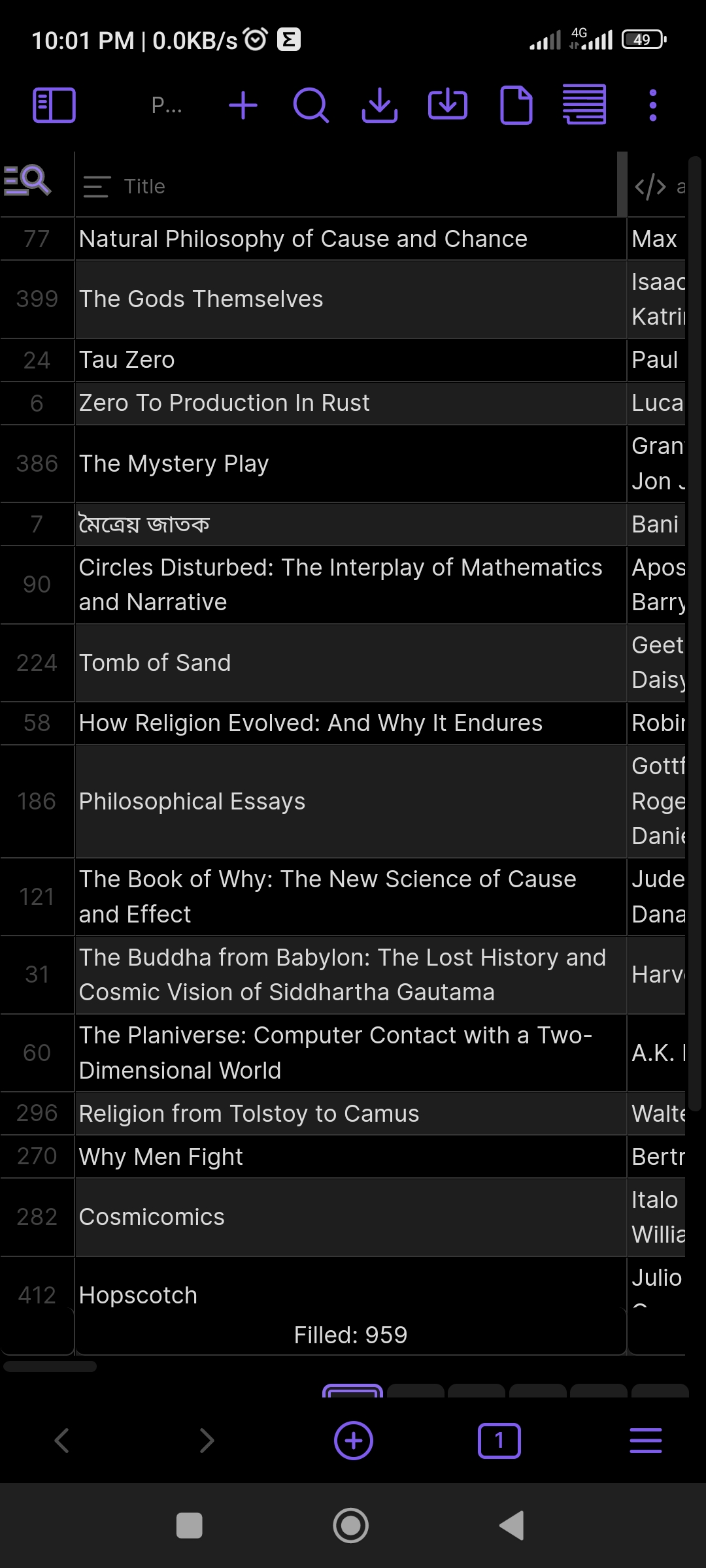Open the three-dot overflow menu

(x=652, y=105)
